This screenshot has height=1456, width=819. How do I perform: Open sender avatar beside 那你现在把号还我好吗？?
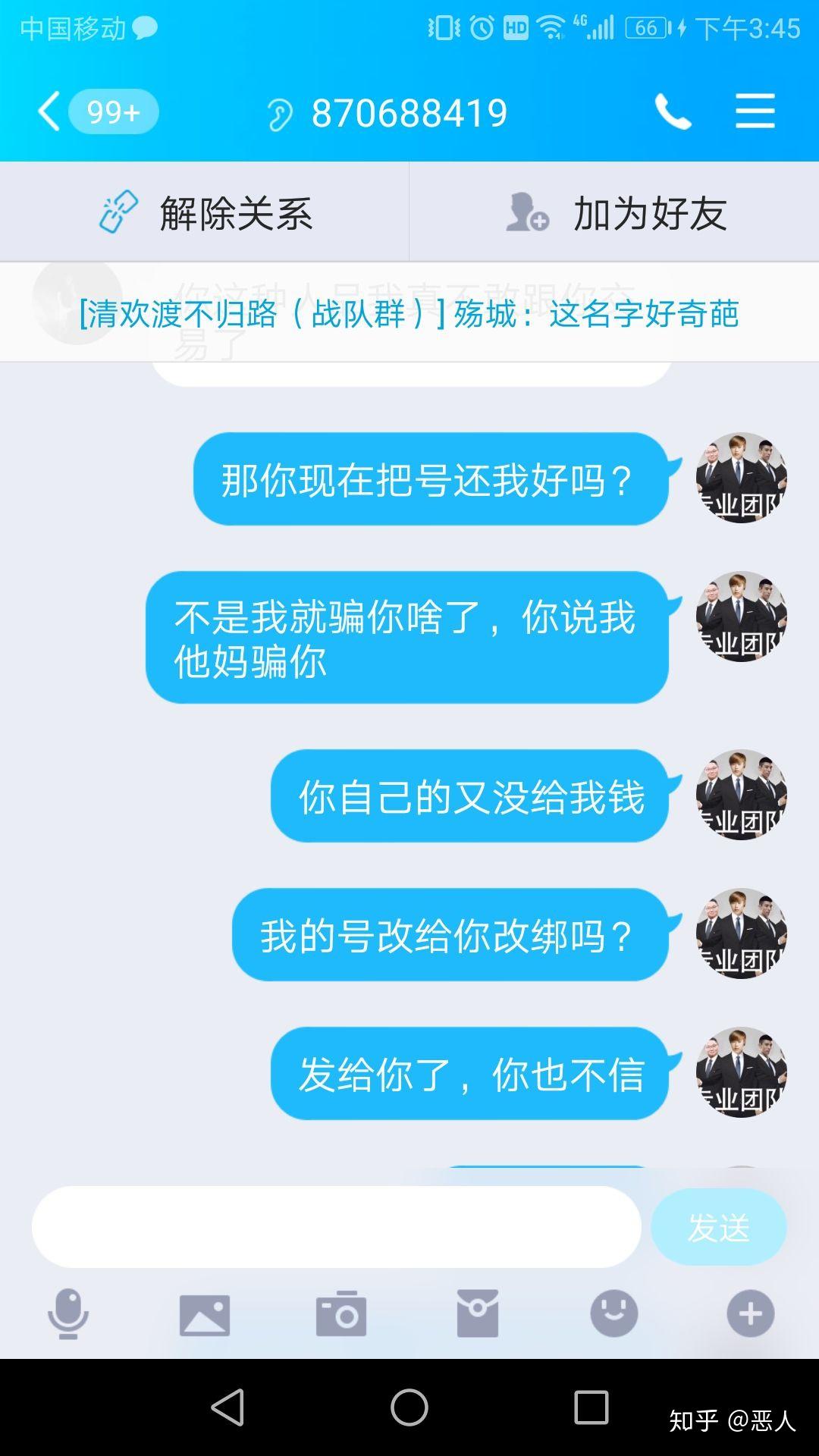point(741,478)
